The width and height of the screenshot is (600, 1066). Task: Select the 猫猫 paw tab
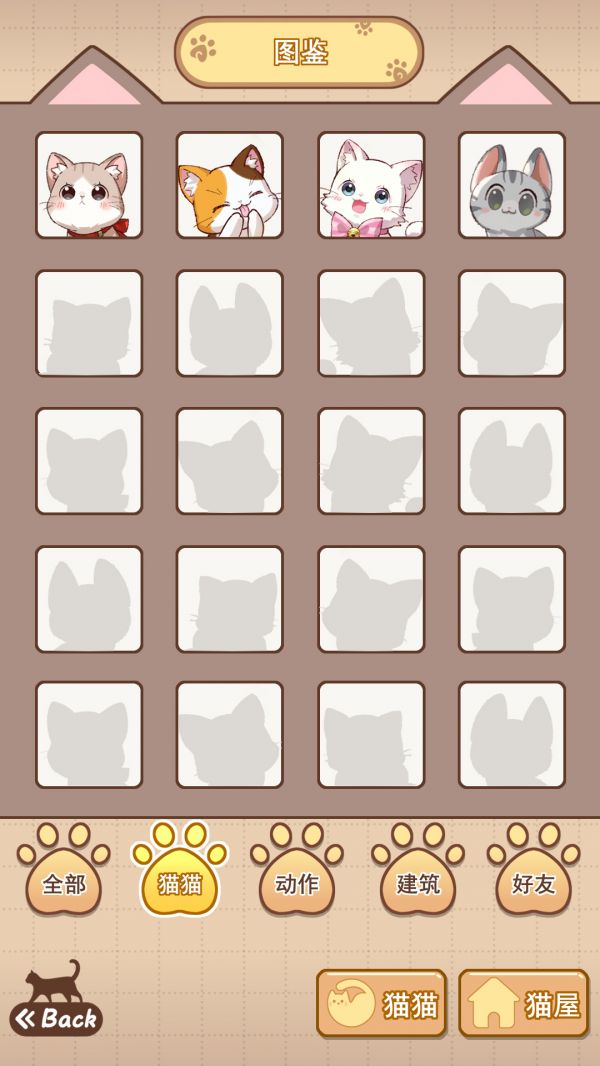coord(180,882)
